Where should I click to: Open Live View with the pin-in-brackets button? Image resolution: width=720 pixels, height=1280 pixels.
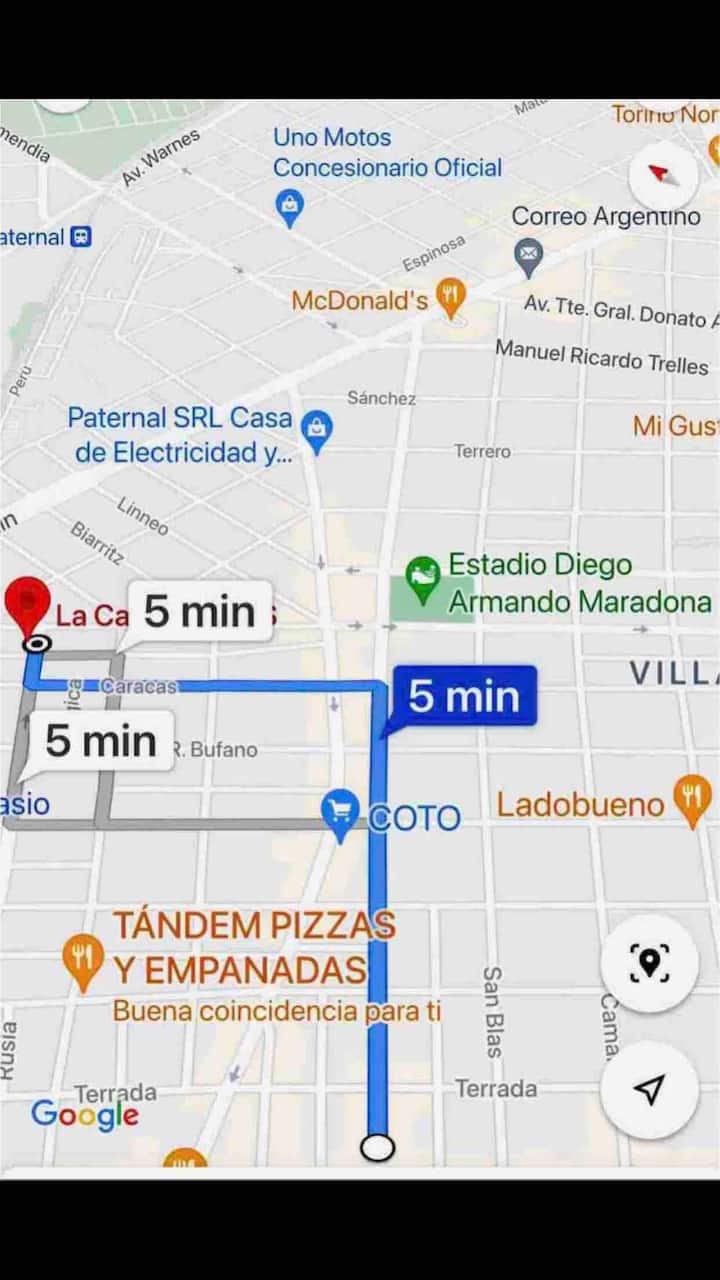[x=649, y=963]
